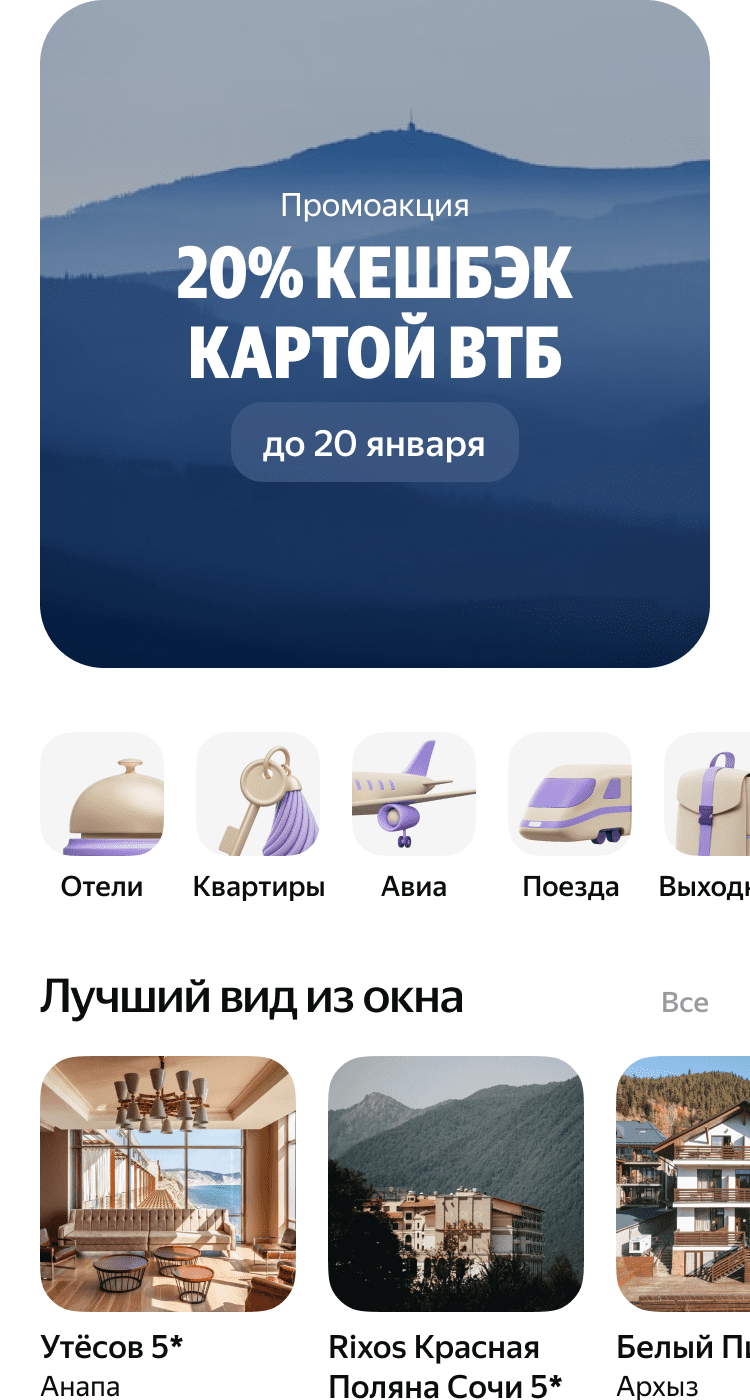
Task: Open the VTB 20% cashback promo banner
Action: (375, 335)
